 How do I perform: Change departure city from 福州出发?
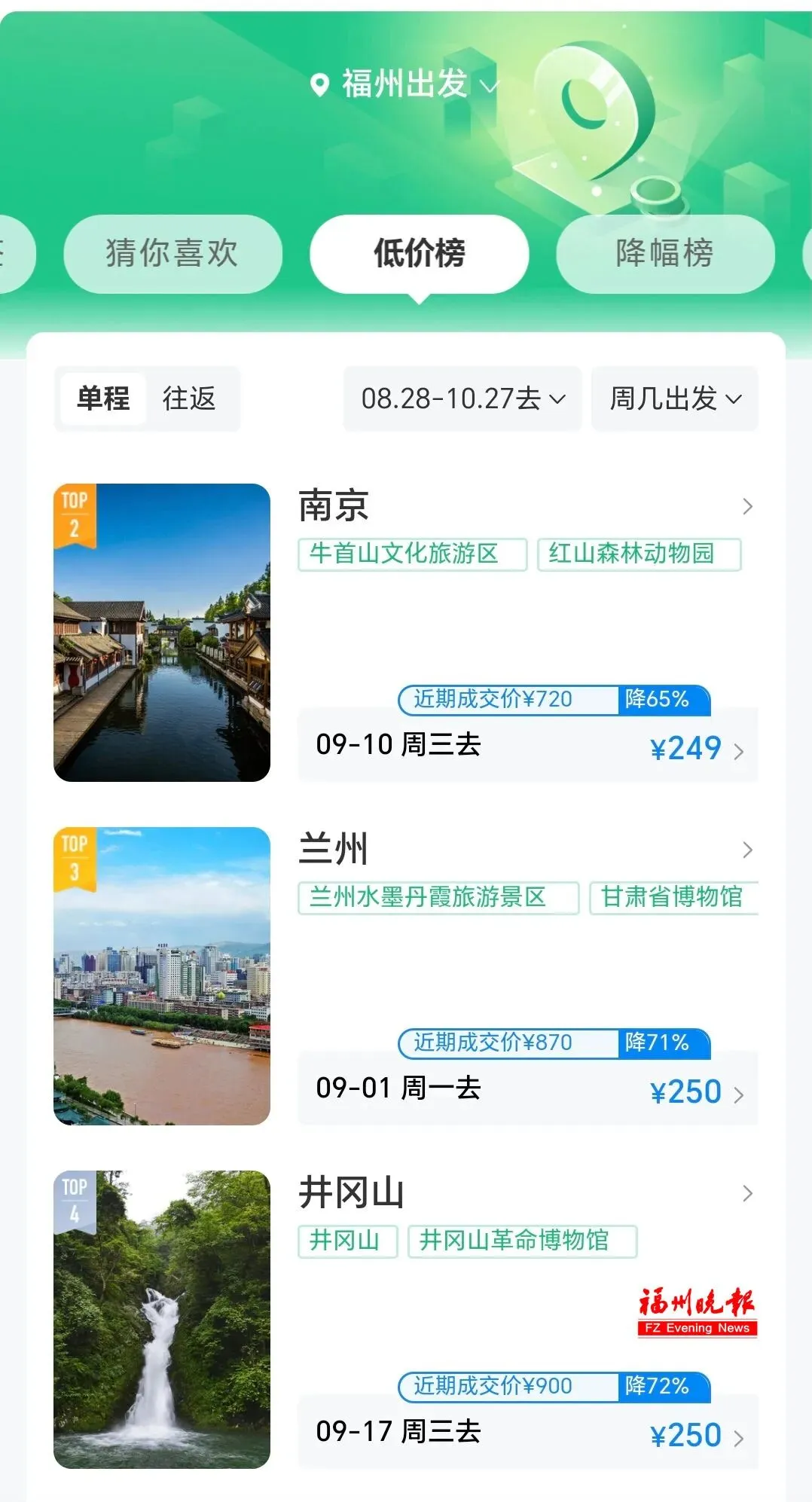404,84
